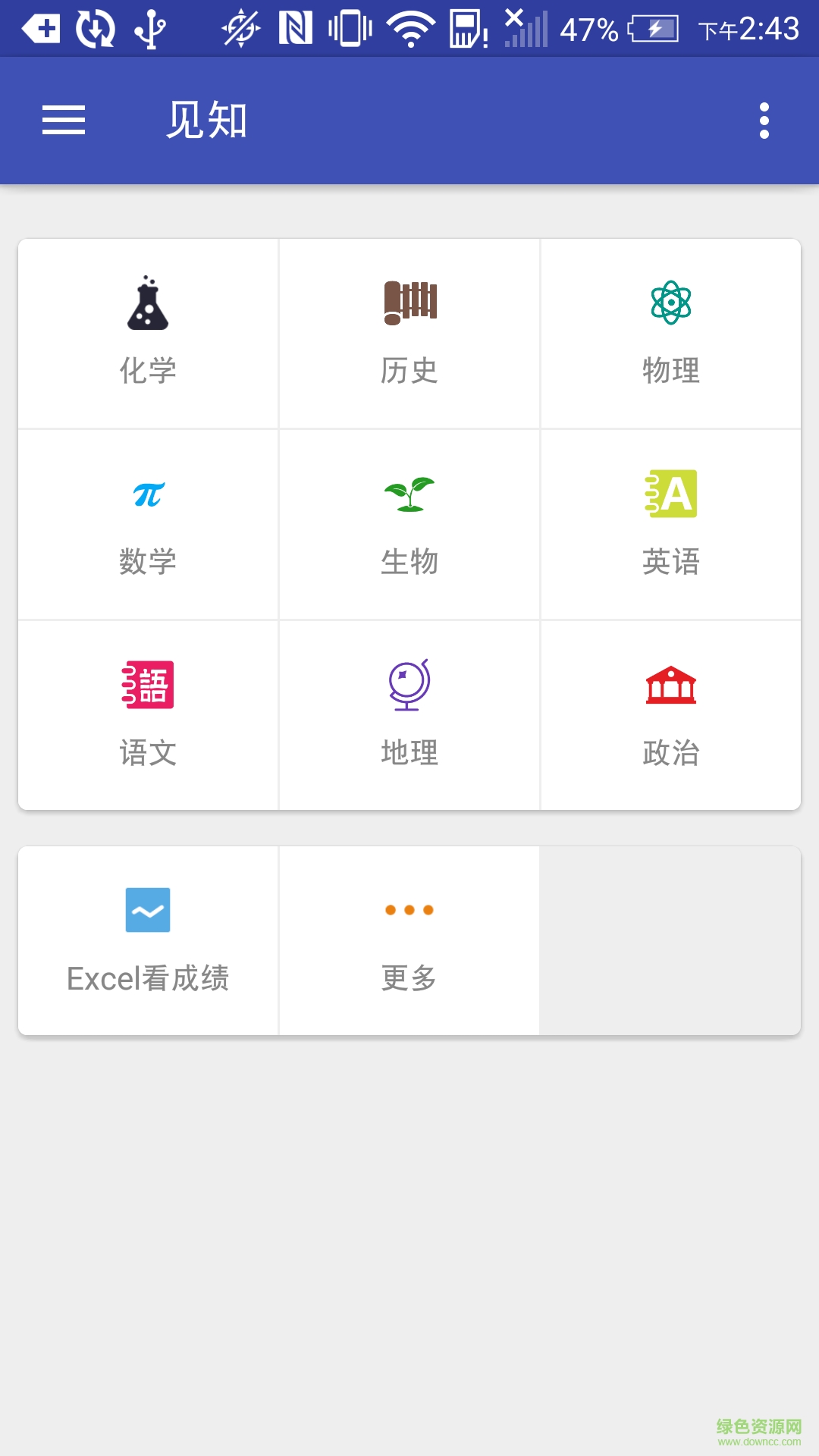Go to the 政治 subject
The height and width of the screenshot is (1456, 819).
[670, 715]
